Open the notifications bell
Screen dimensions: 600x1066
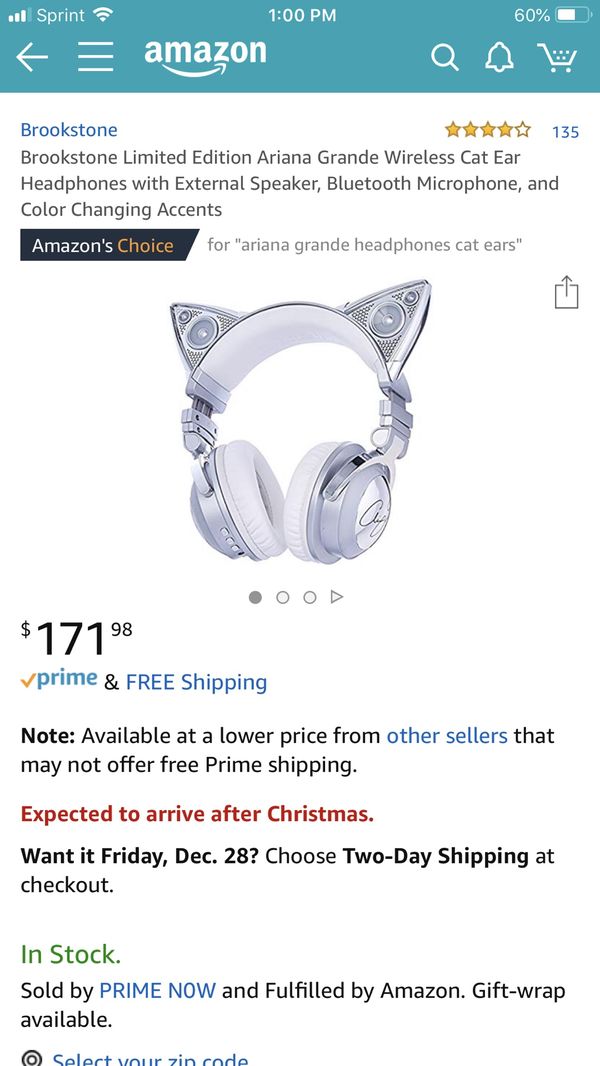[499, 58]
